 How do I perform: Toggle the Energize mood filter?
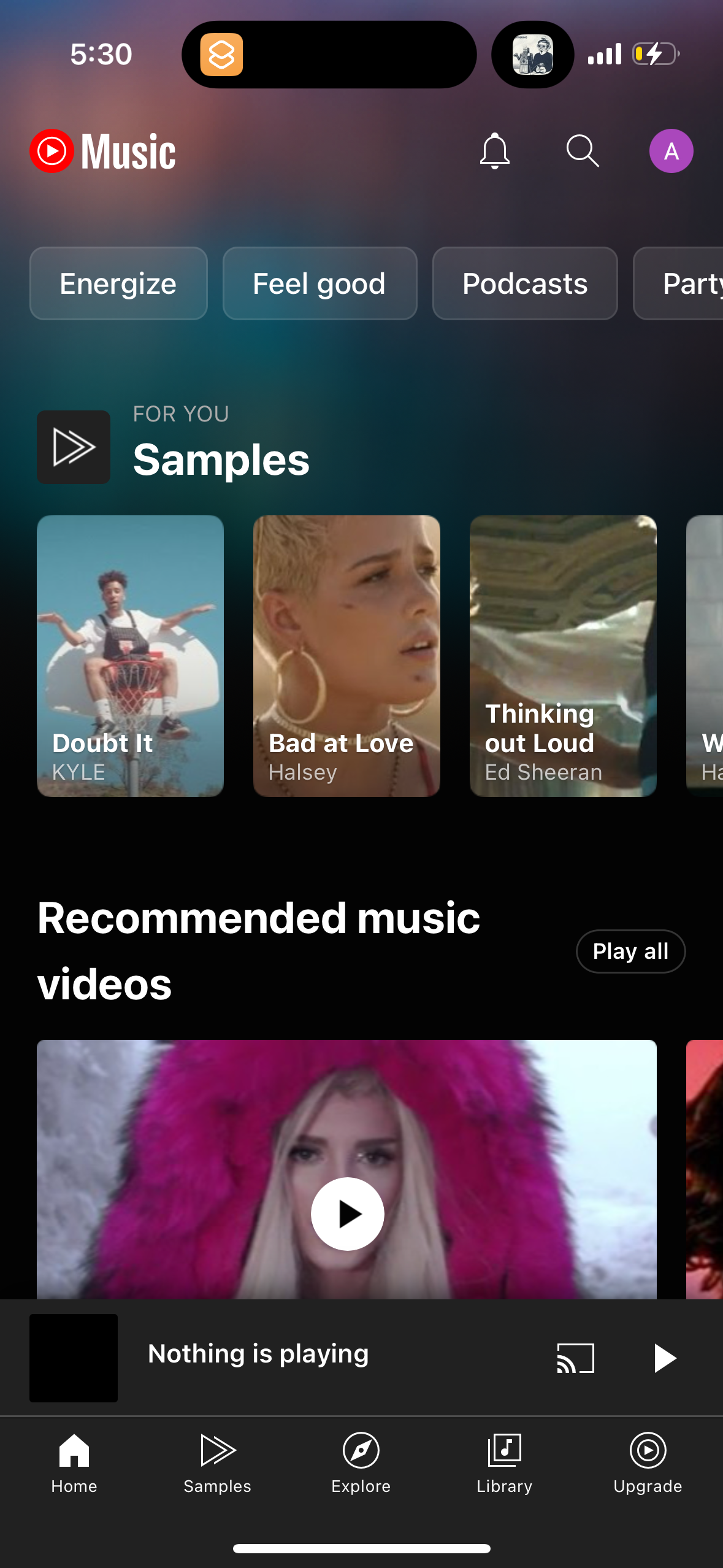point(118,283)
